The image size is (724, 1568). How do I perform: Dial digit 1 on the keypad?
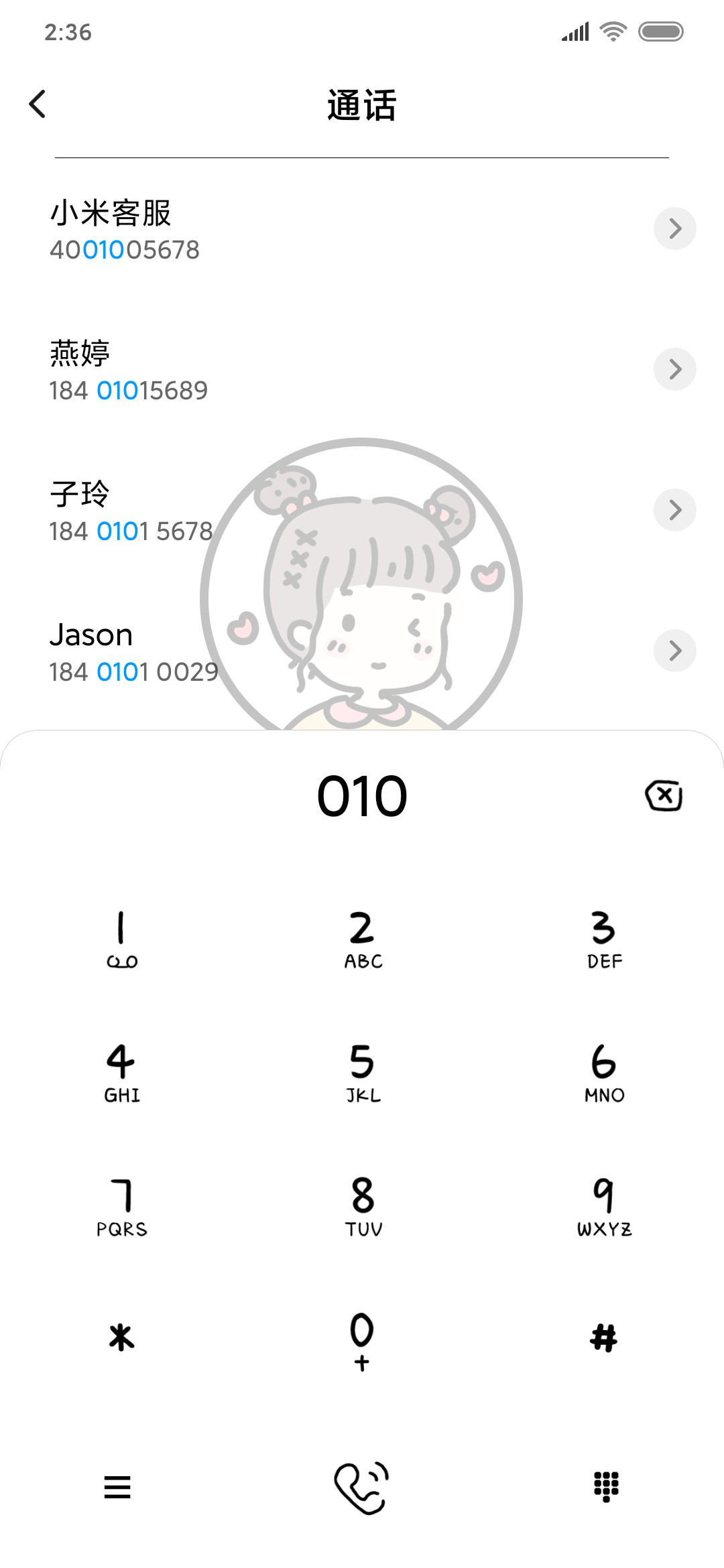click(121, 939)
